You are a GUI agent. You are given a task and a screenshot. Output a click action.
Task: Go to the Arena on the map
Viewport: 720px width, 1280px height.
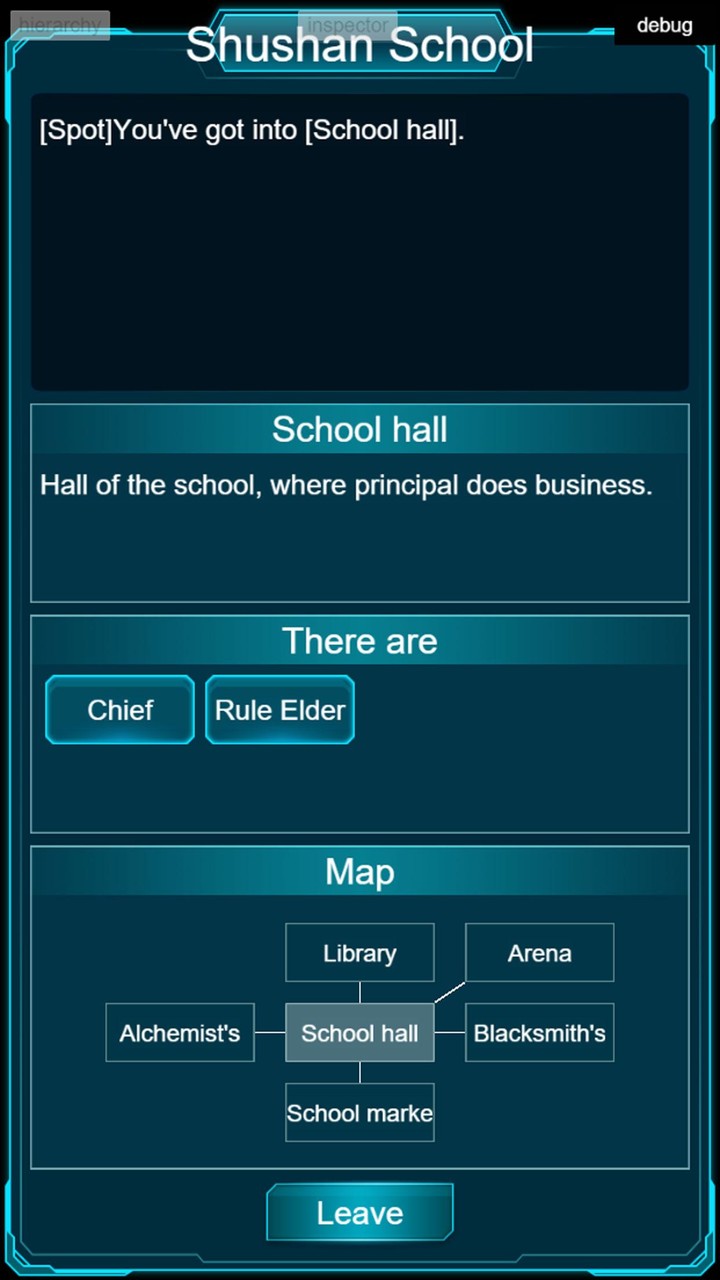click(x=540, y=953)
